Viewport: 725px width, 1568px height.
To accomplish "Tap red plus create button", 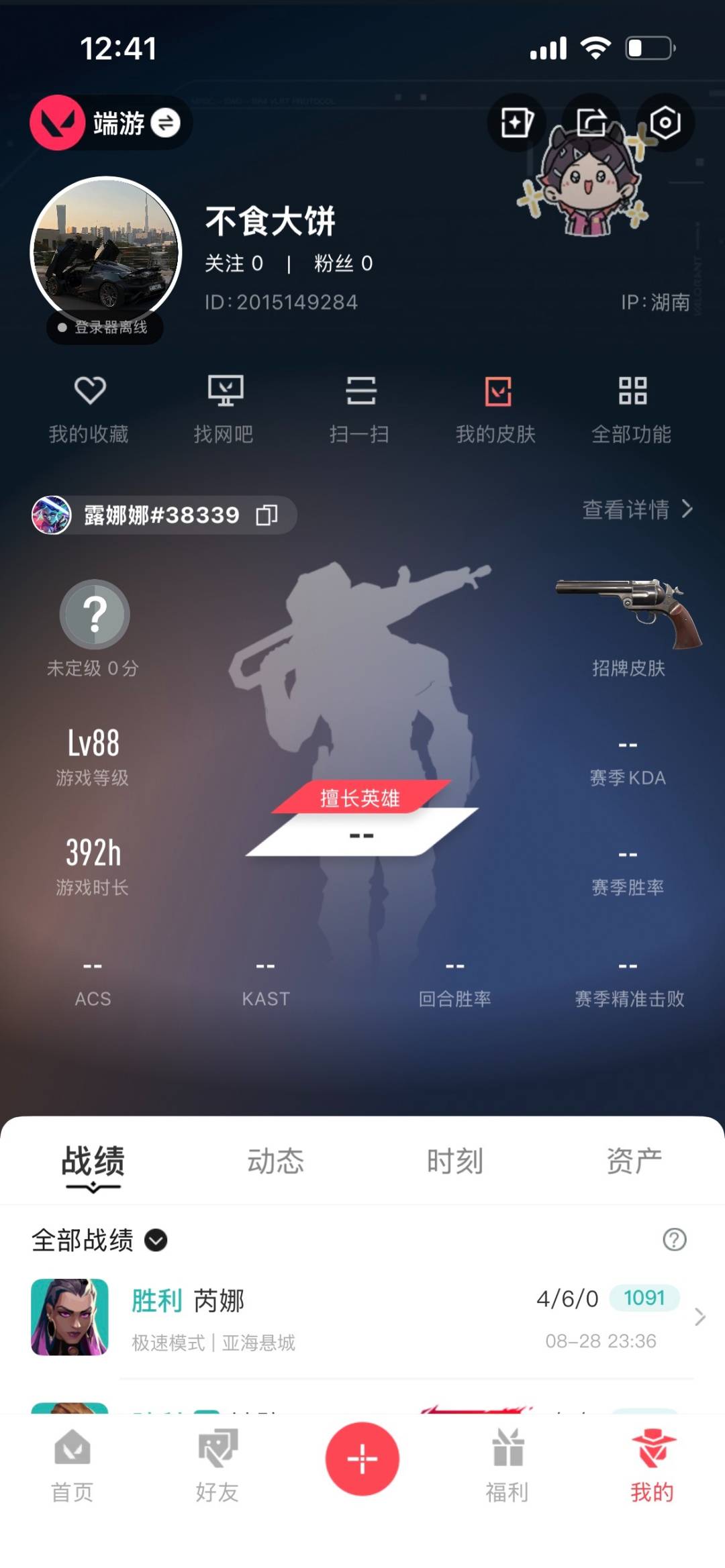I will pyautogui.click(x=362, y=1459).
